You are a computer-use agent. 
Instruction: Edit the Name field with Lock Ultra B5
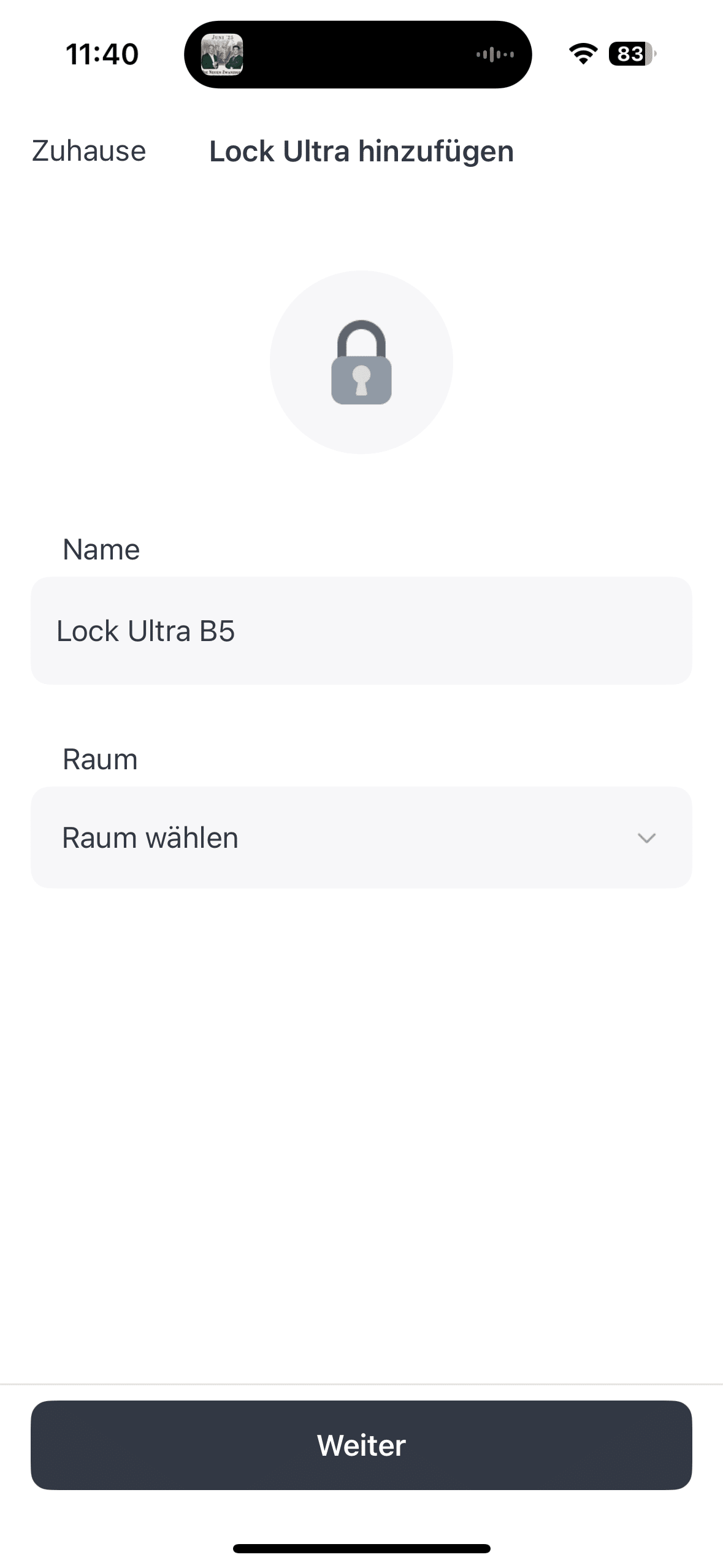coord(361,631)
